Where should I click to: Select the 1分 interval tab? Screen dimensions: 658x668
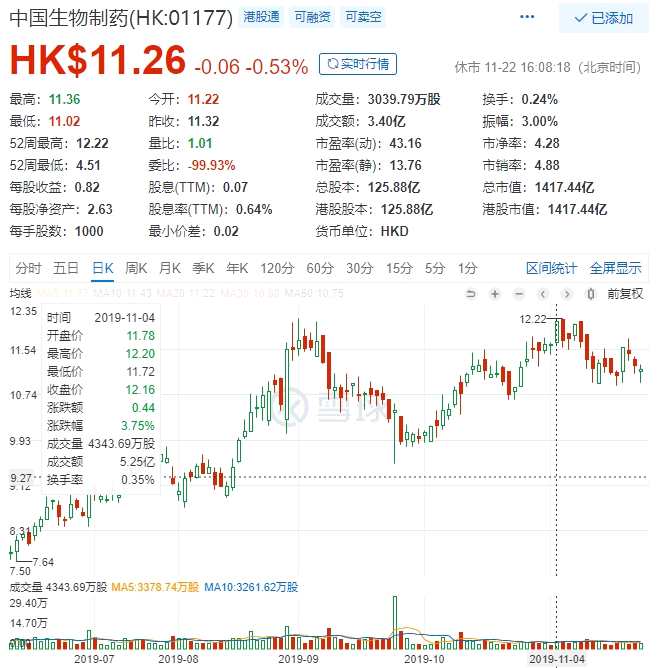click(x=467, y=268)
